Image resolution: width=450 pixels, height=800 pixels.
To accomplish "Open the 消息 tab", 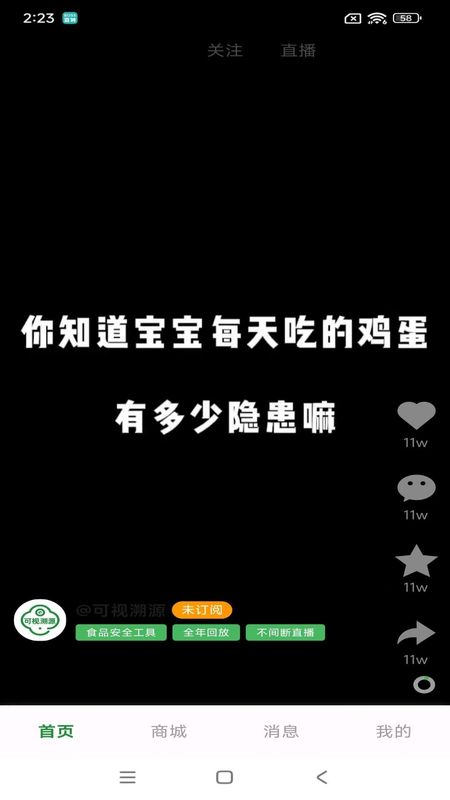I will [x=281, y=731].
